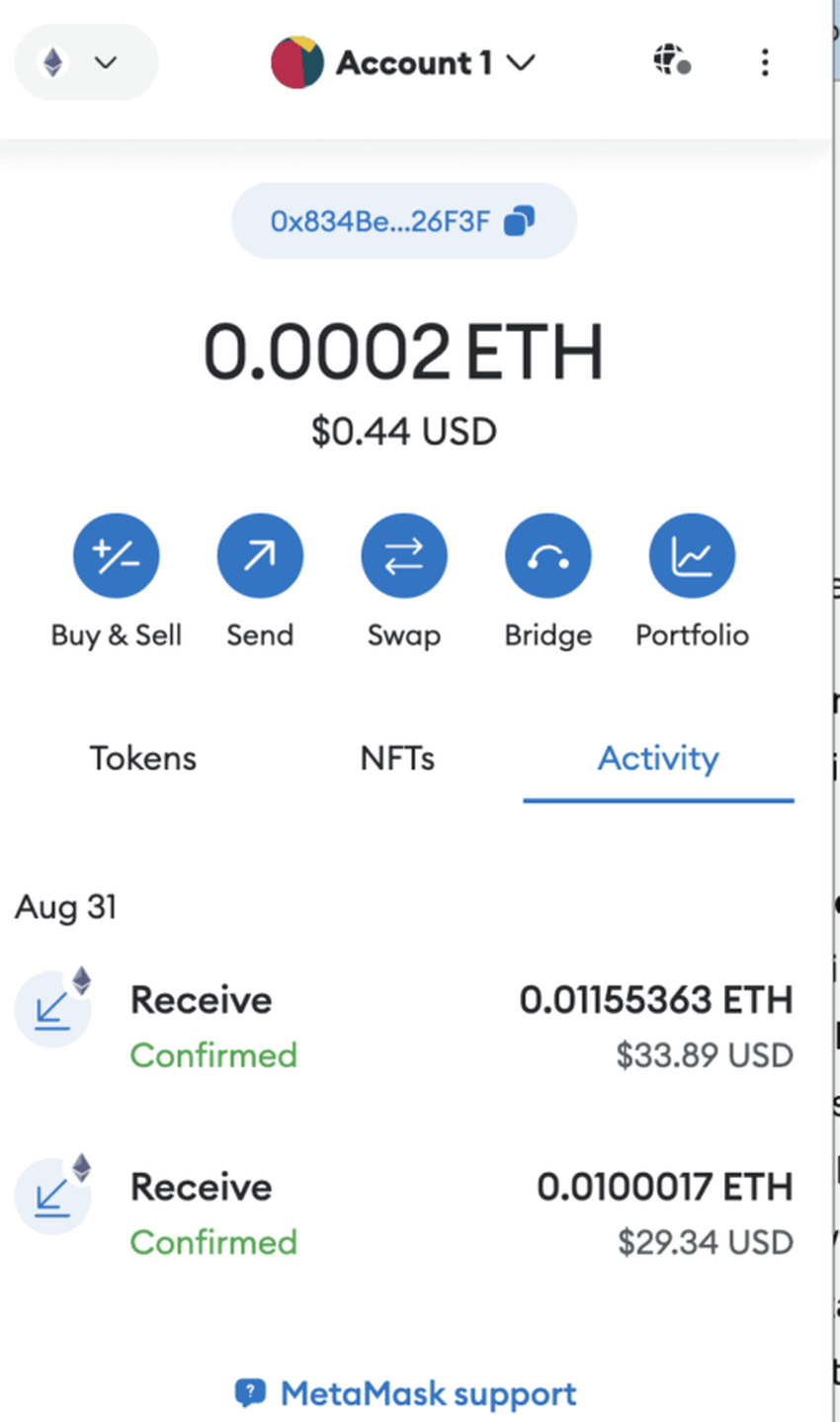
Task: Open the Swap action
Action: [403, 557]
